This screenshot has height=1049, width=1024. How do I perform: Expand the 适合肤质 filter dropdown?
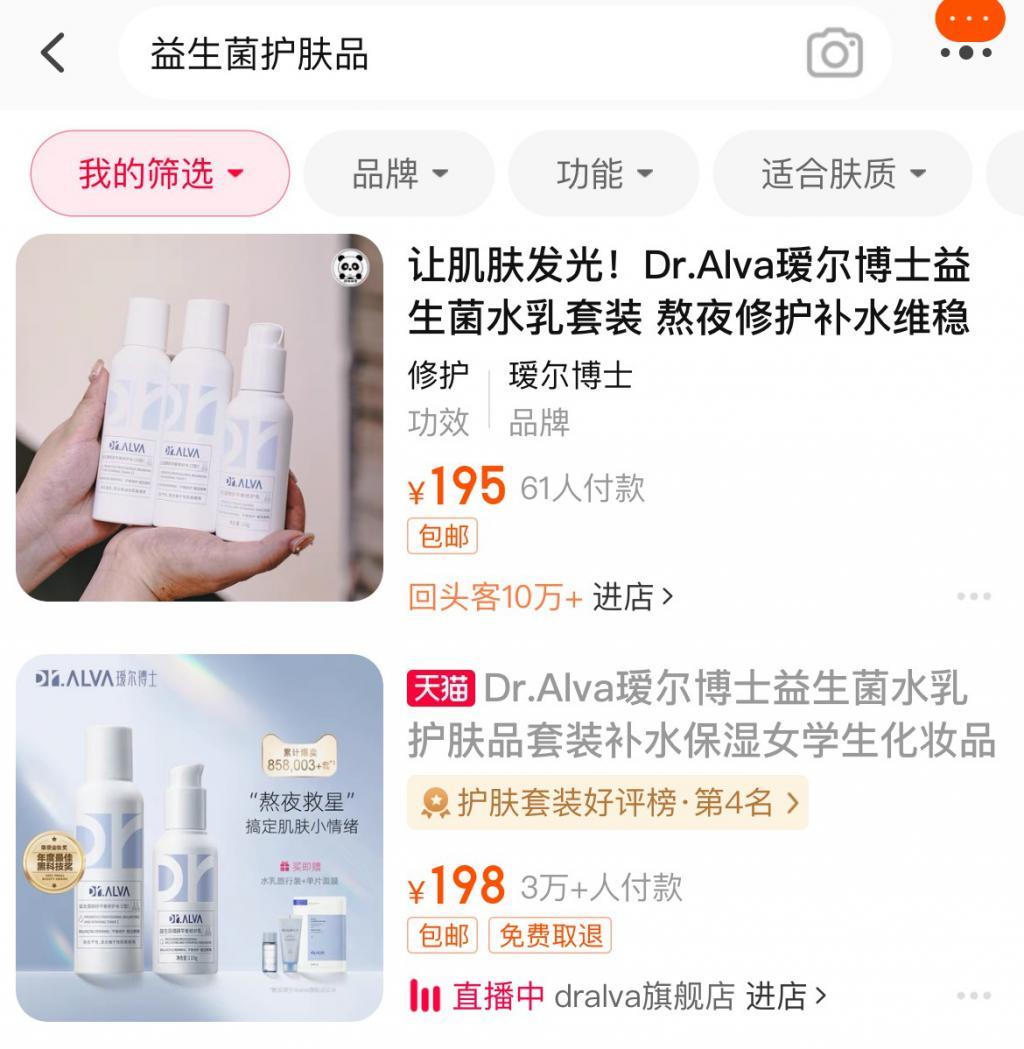[843, 174]
